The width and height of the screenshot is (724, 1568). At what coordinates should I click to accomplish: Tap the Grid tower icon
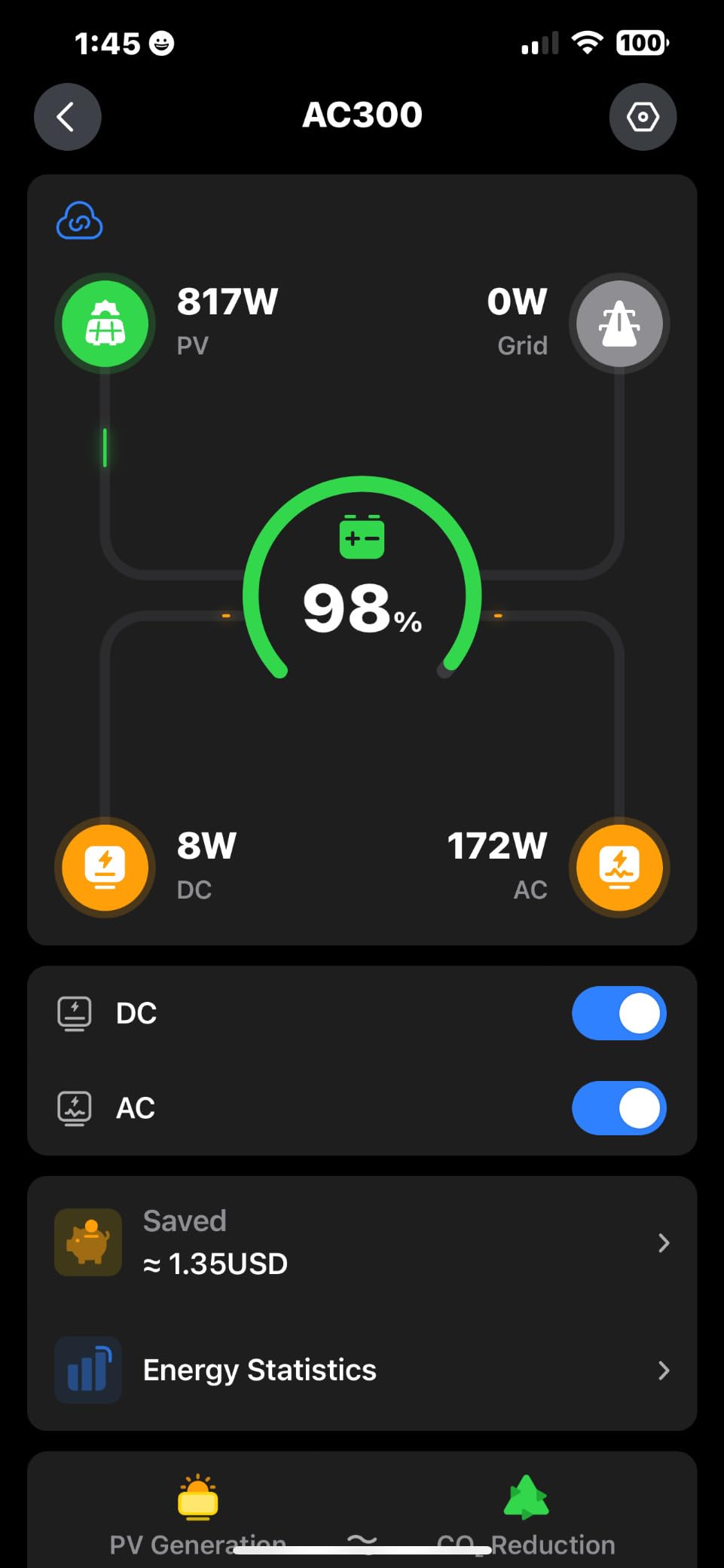tap(619, 323)
